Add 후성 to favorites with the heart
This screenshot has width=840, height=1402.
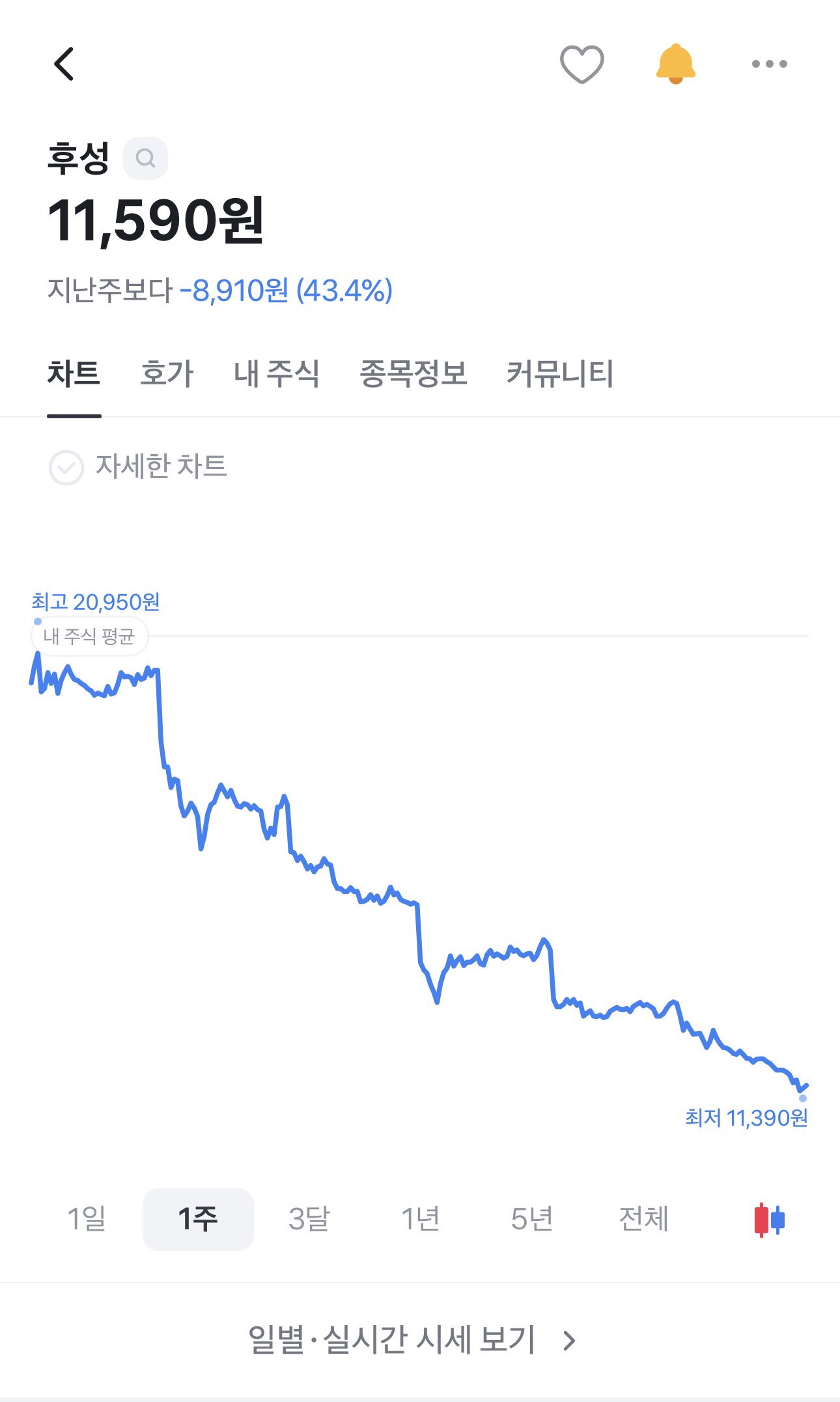click(x=581, y=64)
